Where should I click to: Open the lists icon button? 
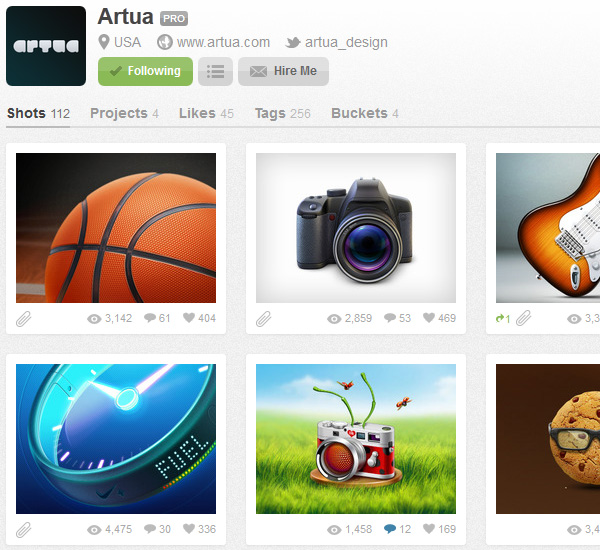215,71
